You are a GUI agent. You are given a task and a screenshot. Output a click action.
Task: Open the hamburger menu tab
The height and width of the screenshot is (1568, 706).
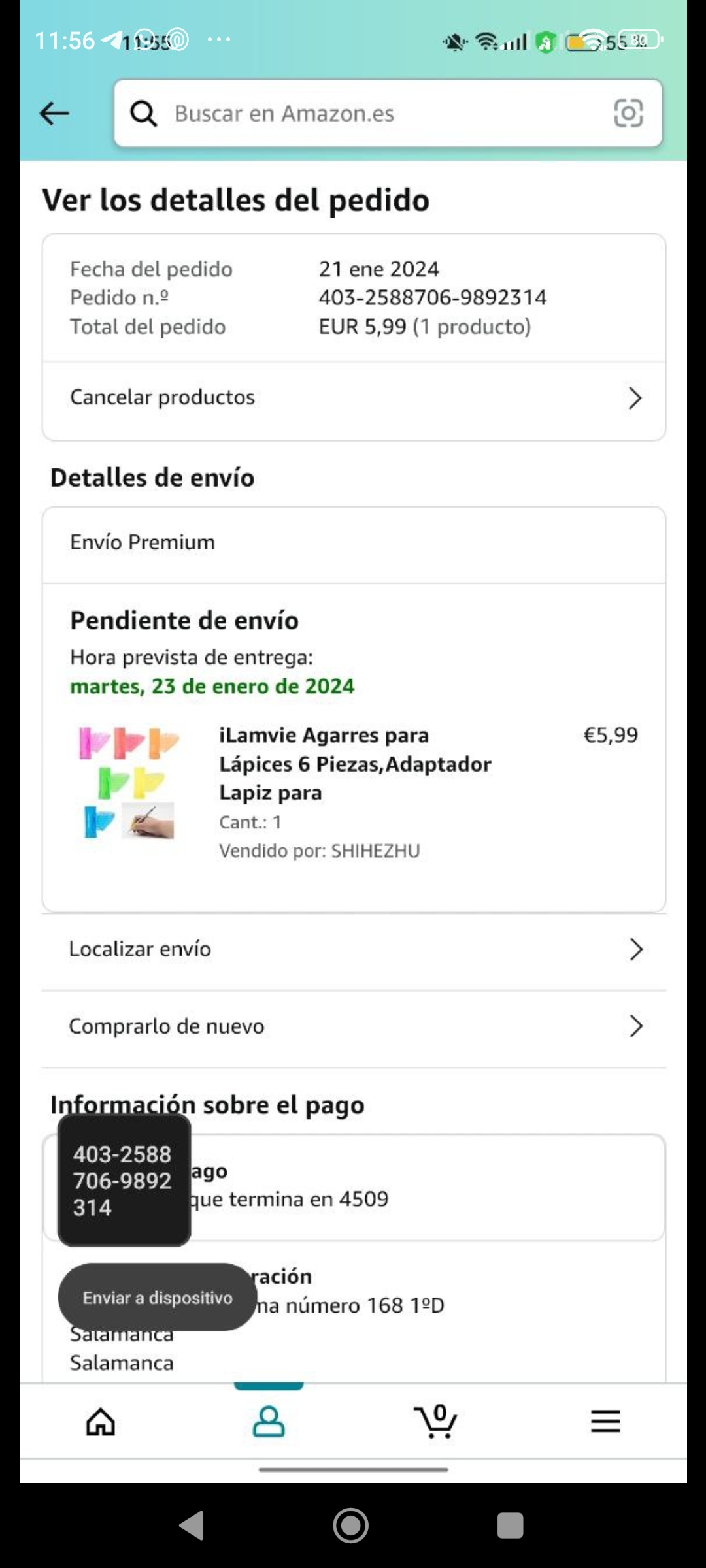click(605, 1422)
